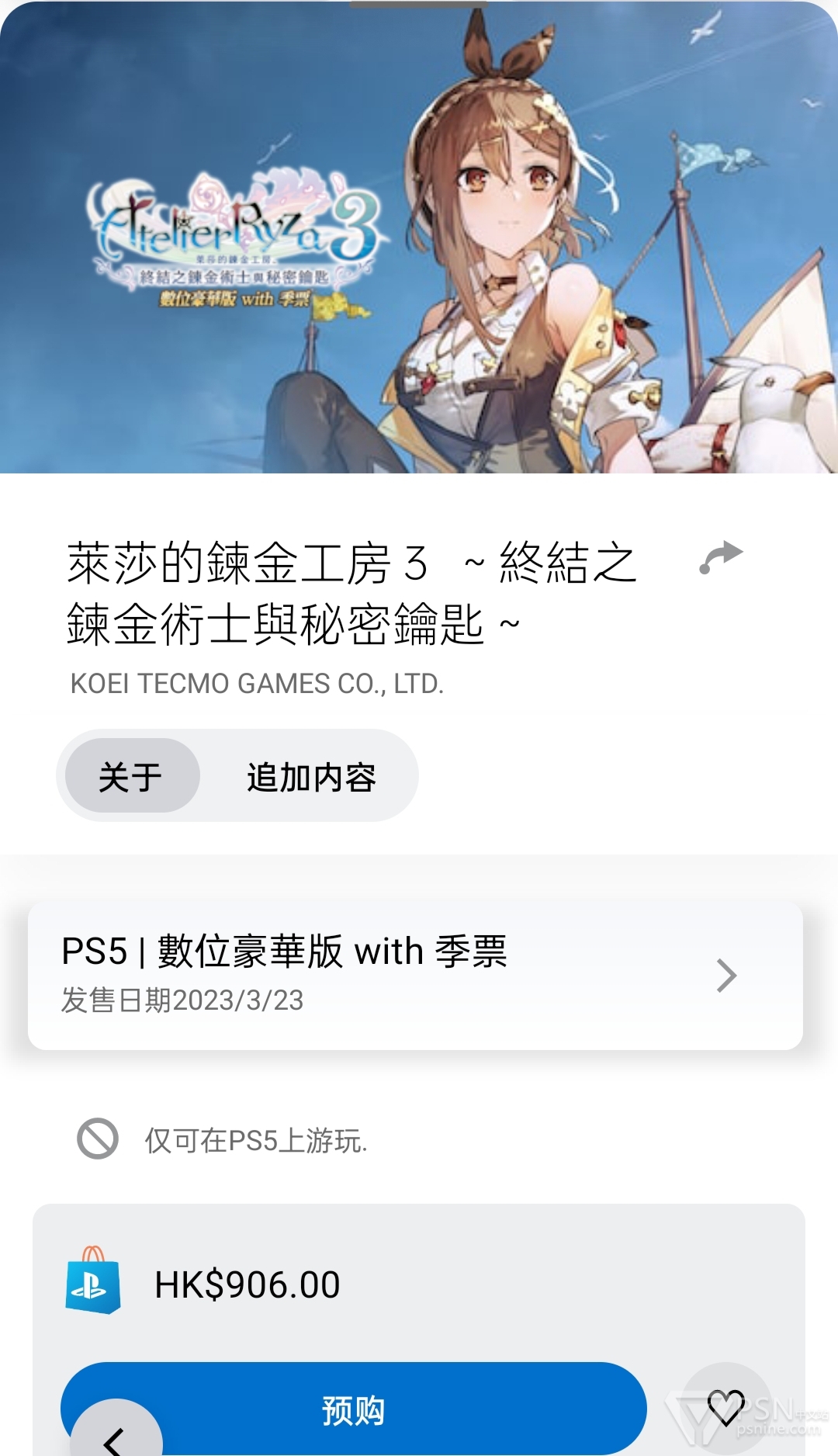Add the game to wishlist with the heart
This screenshot has width=838, height=1456.
(x=726, y=1407)
